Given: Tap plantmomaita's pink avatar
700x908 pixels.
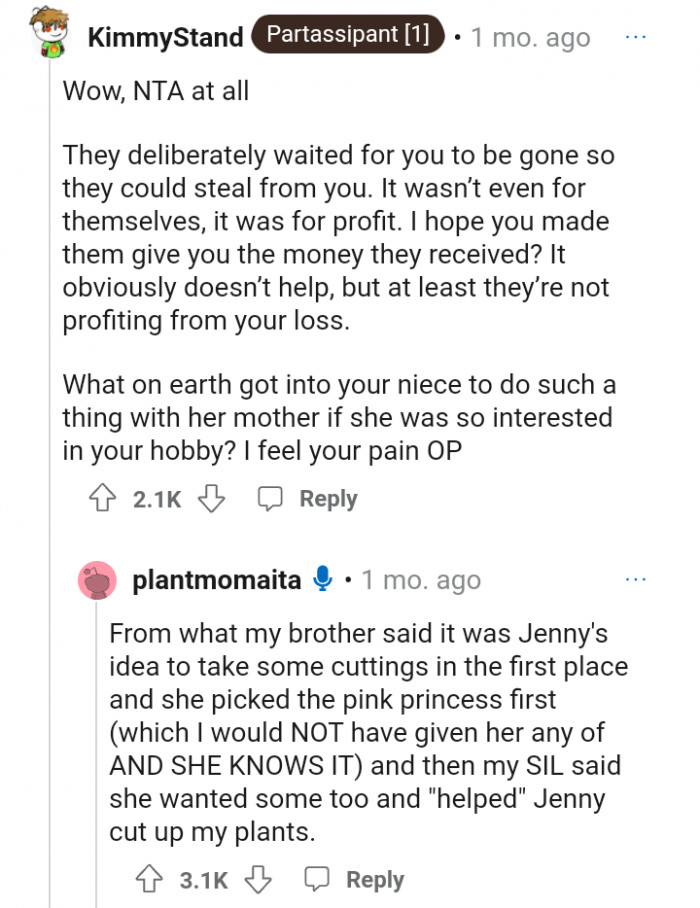Looking at the screenshot, I should (99, 581).
